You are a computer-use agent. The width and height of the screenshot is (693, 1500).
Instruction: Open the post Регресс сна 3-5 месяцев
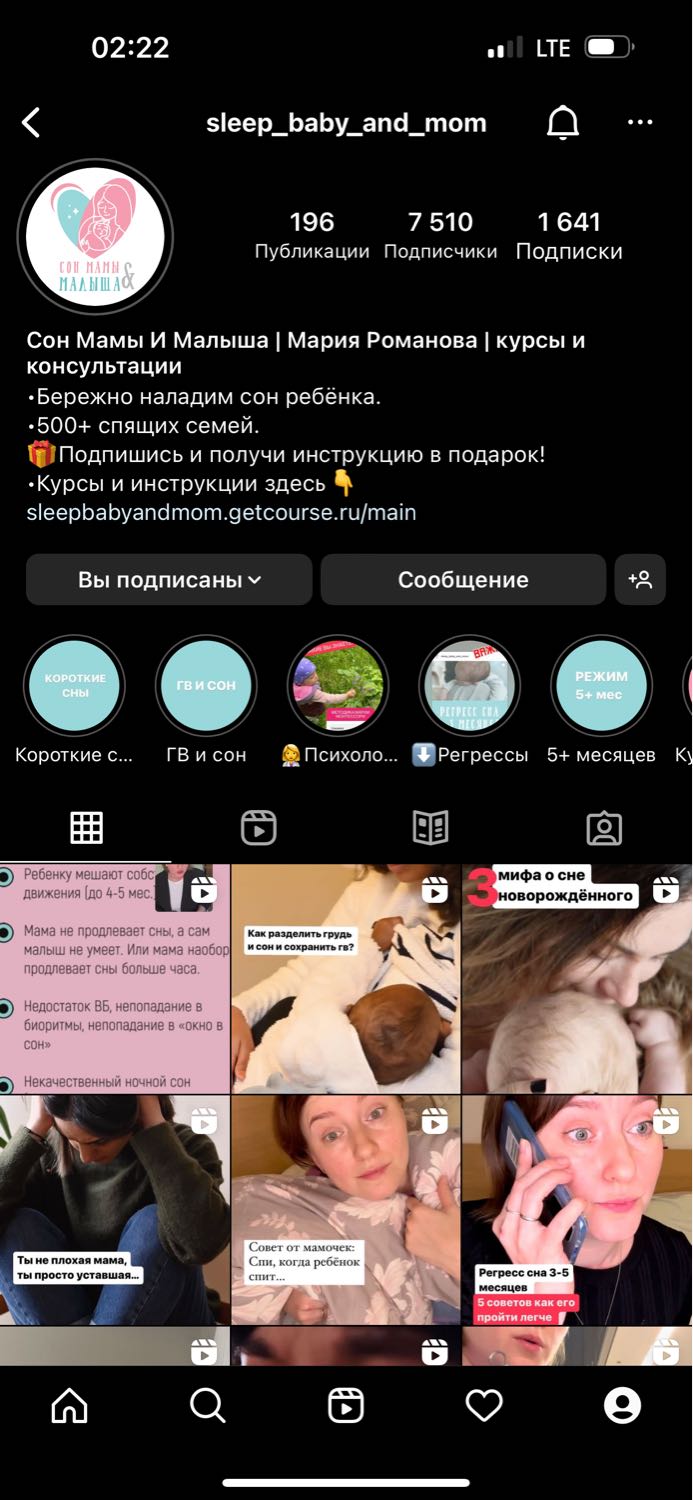[x=578, y=1211]
